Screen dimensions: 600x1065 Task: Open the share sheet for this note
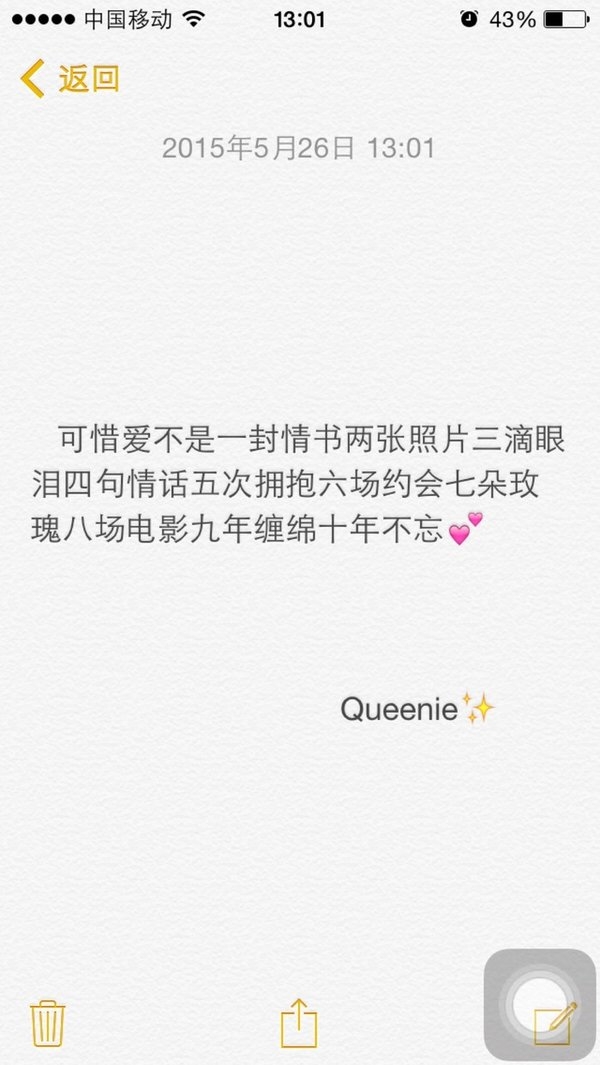[299, 1023]
